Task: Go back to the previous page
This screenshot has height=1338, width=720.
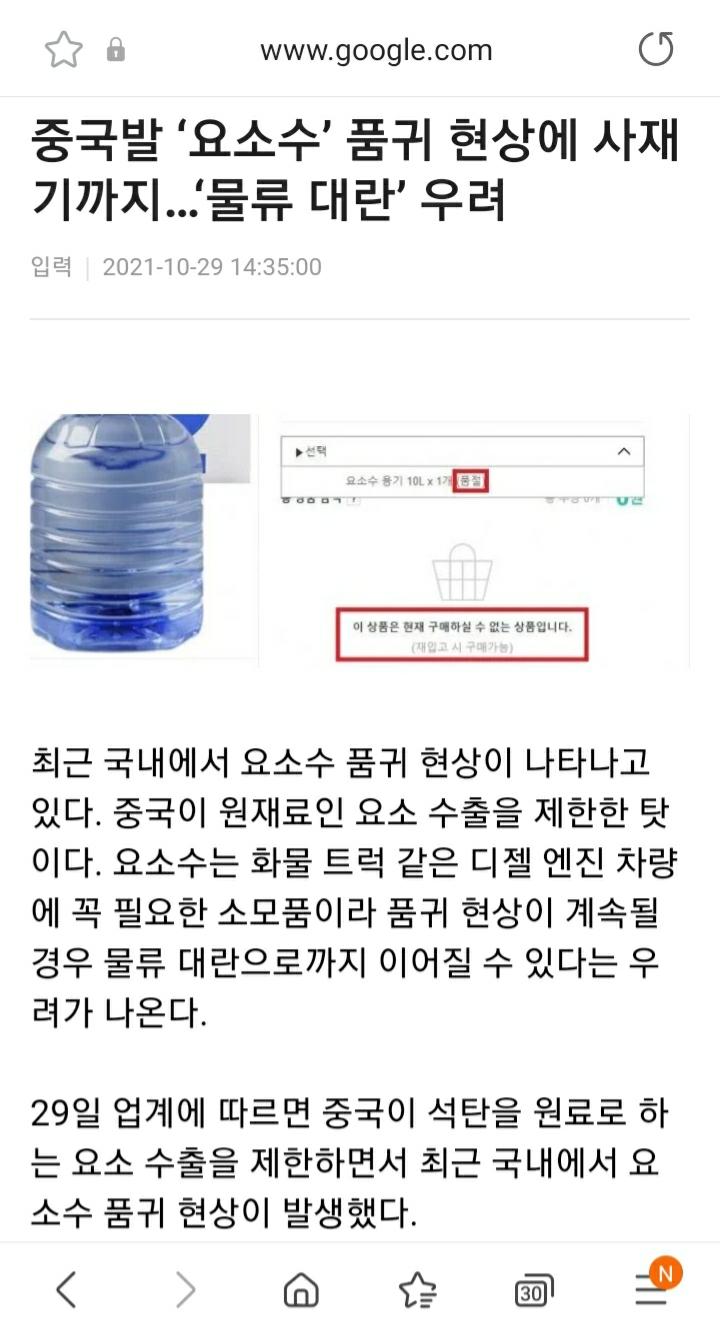Action: tap(66, 1291)
